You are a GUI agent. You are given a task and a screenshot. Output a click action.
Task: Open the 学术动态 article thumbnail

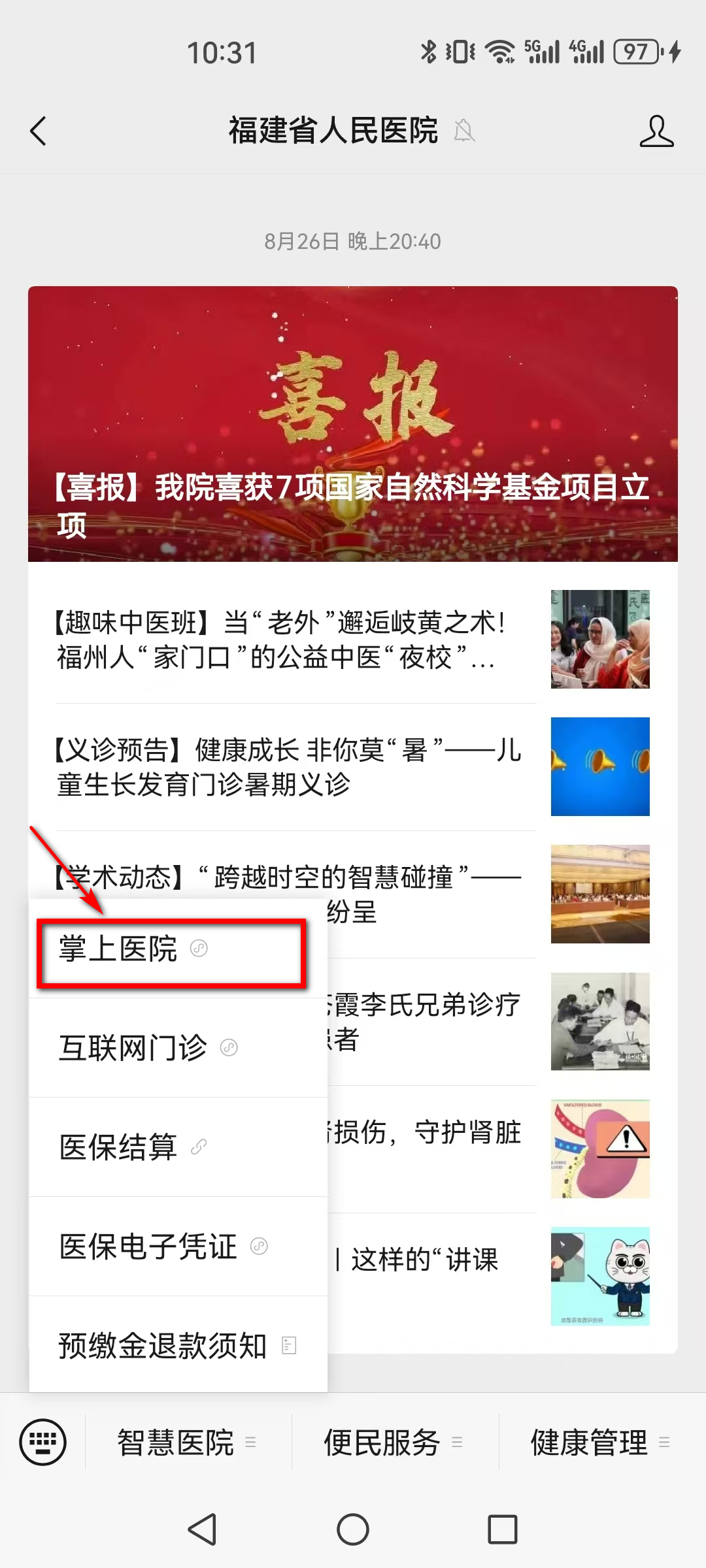tap(600, 894)
